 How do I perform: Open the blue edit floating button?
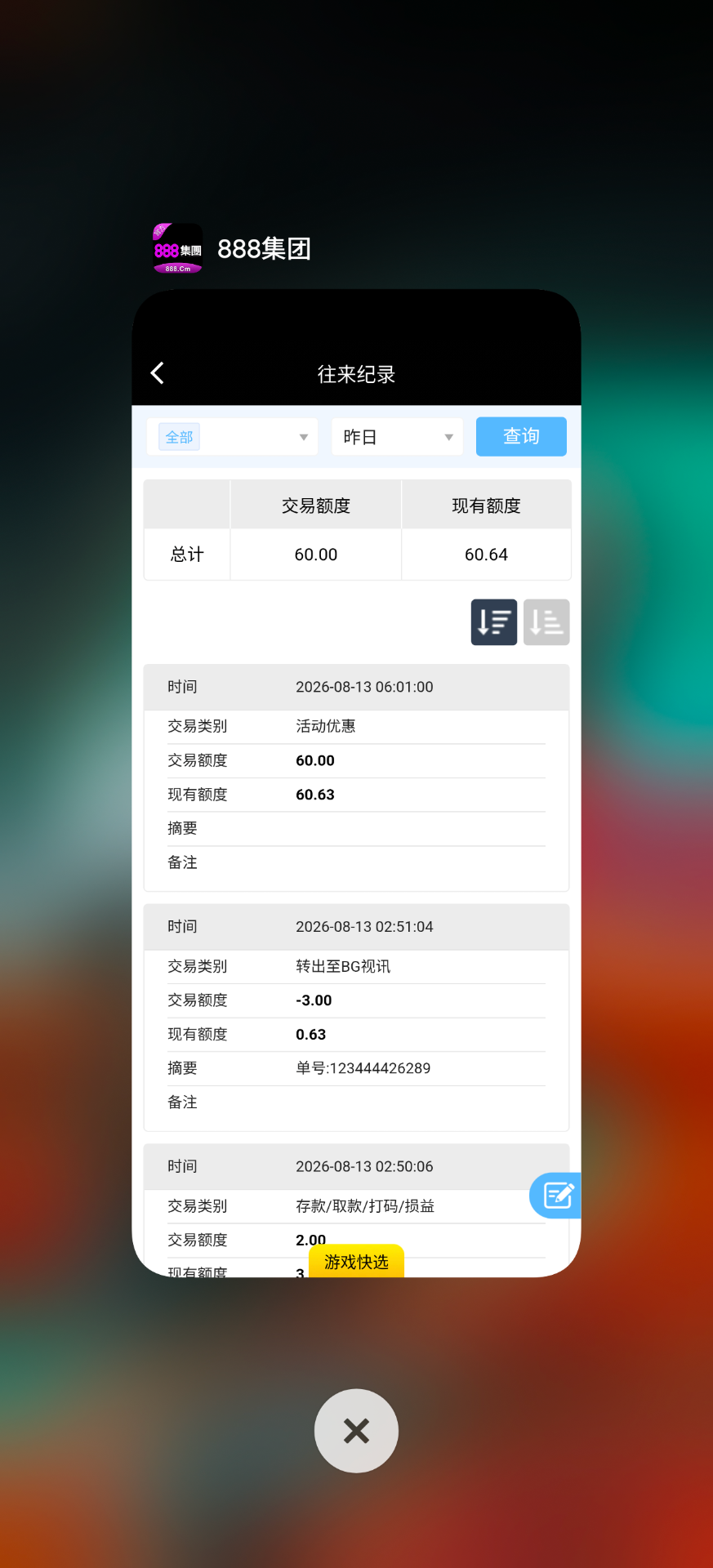[555, 1196]
